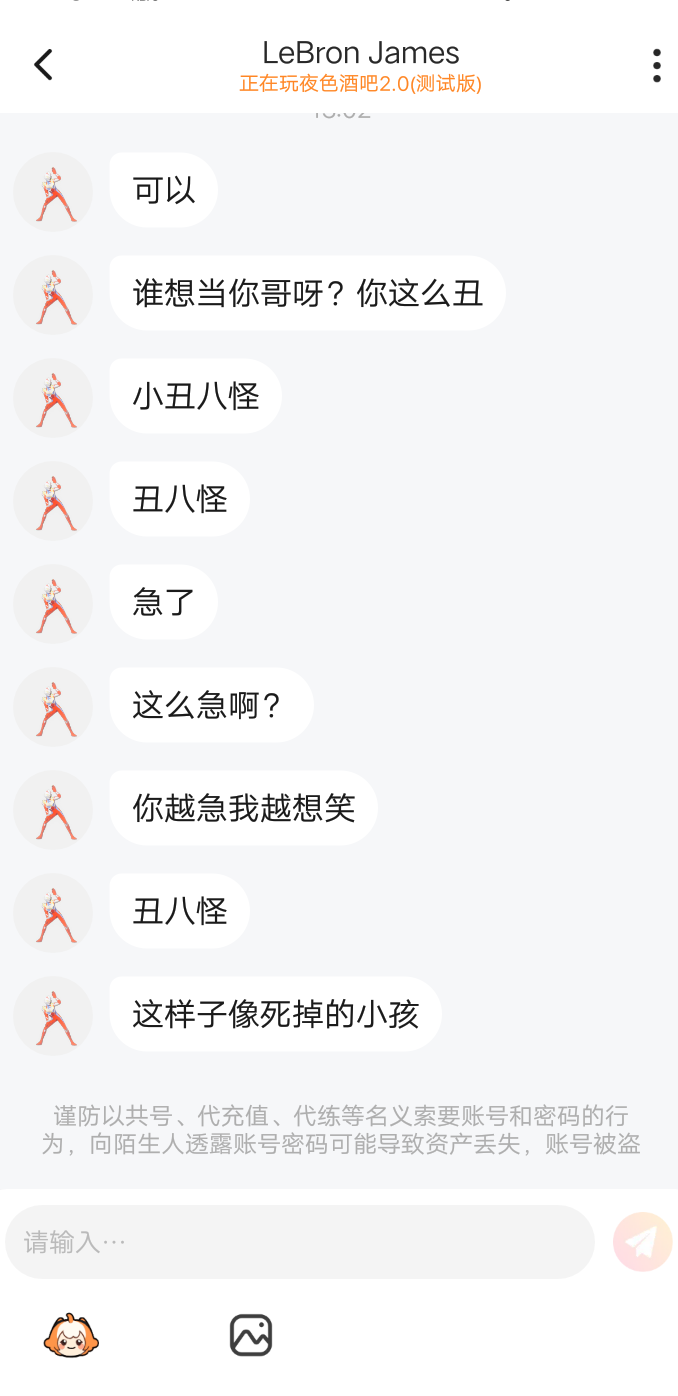Open the avatar beside the "可以" message
Viewport: 678px width, 1396px height.
point(53,191)
